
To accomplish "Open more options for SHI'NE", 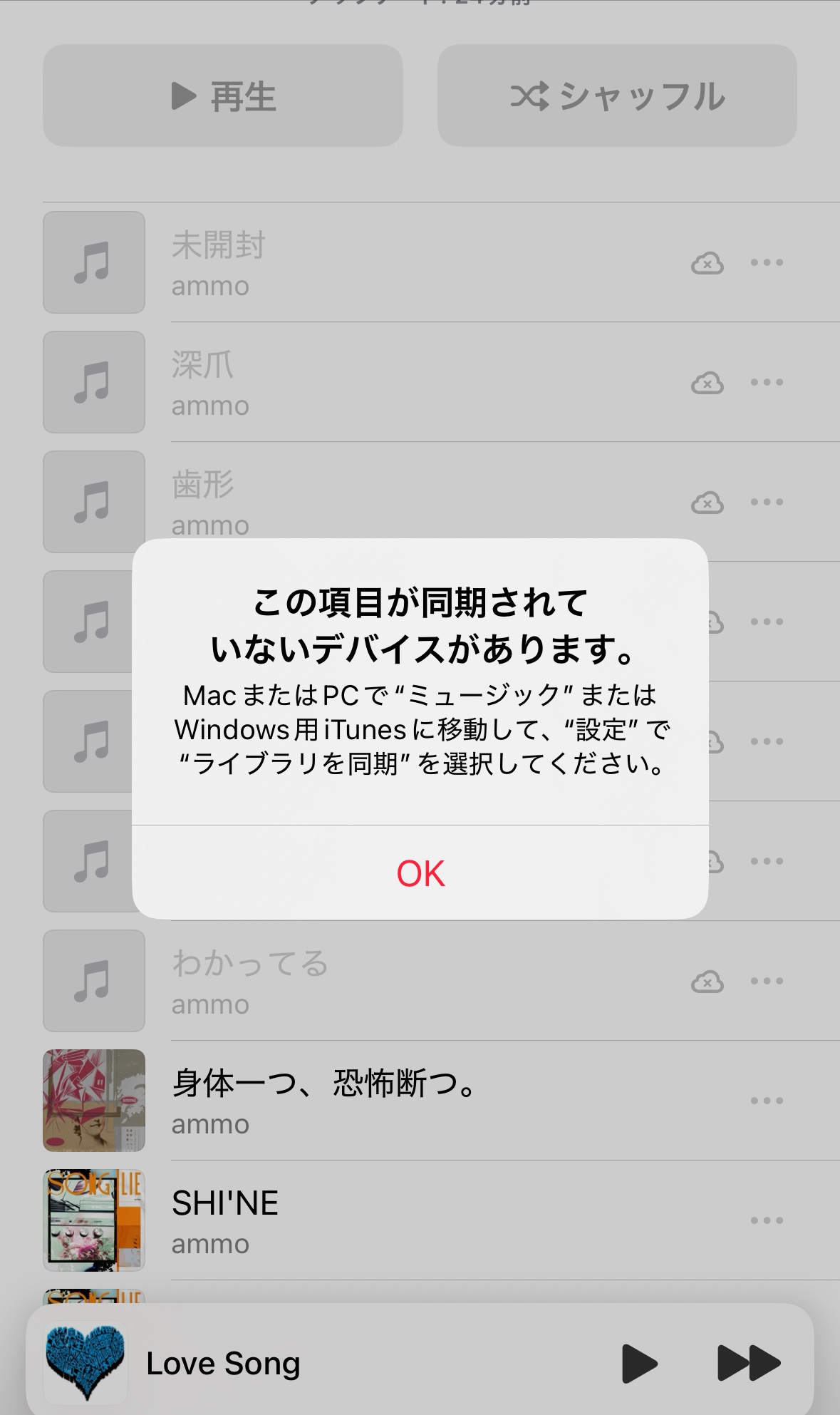I will pos(767,1220).
